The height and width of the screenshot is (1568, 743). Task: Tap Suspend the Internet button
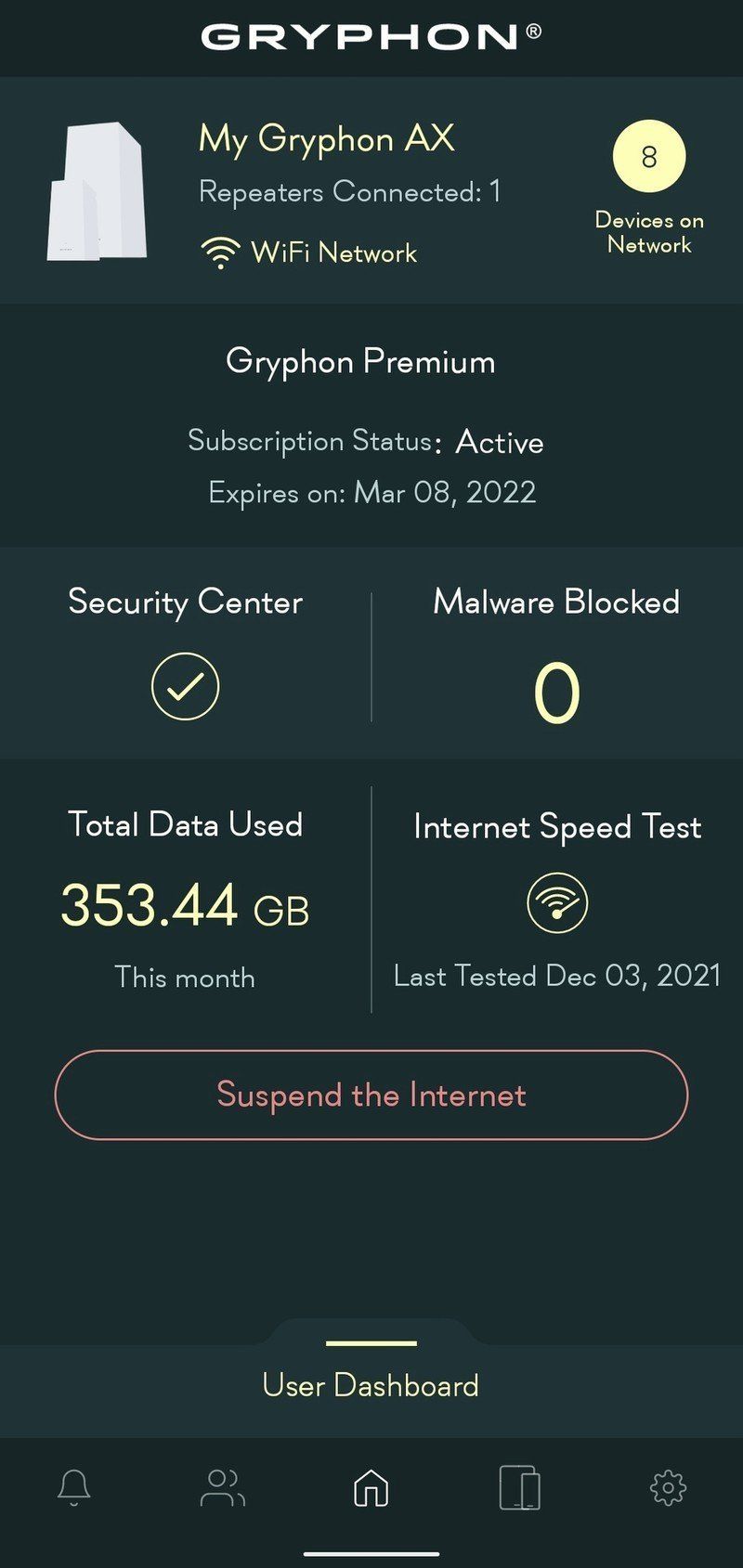pos(371,1095)
